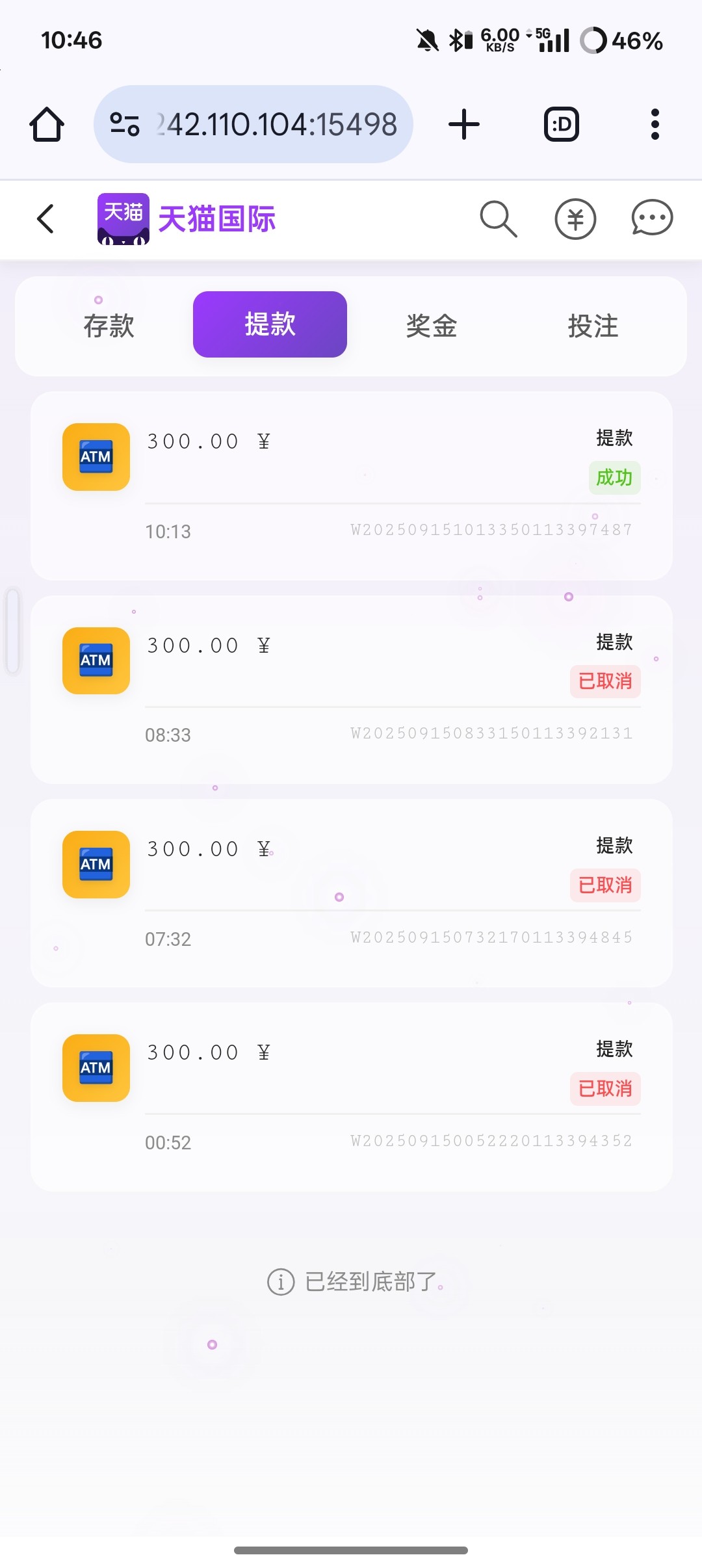This screenshot has width=702, height=1568.
Task: Open the 07:32 cancelled withdrawal record
Action: point(351,893)
